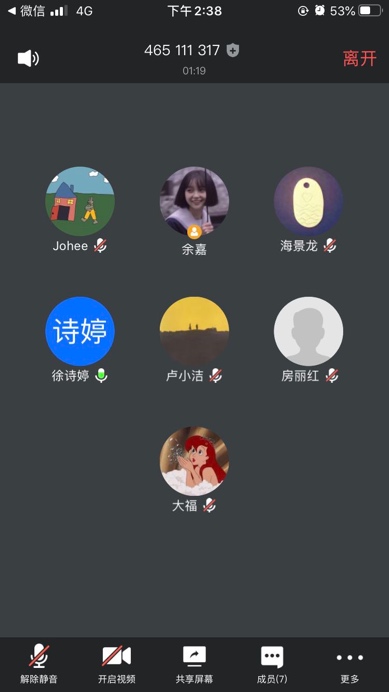
Task: Start screen sharing via 共享屏幕
Action: (194, 663)
